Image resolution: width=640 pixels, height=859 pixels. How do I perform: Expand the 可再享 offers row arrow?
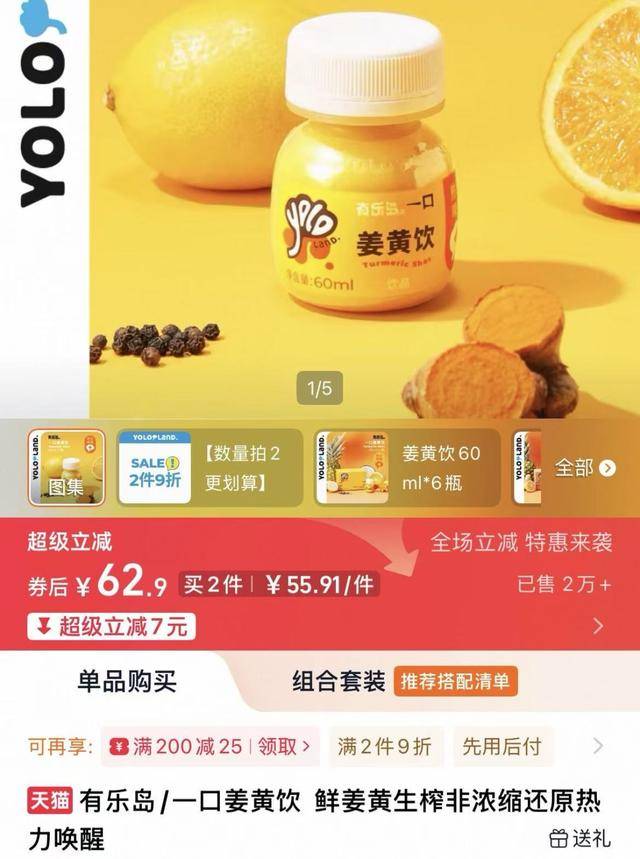[x=598, y=746]
